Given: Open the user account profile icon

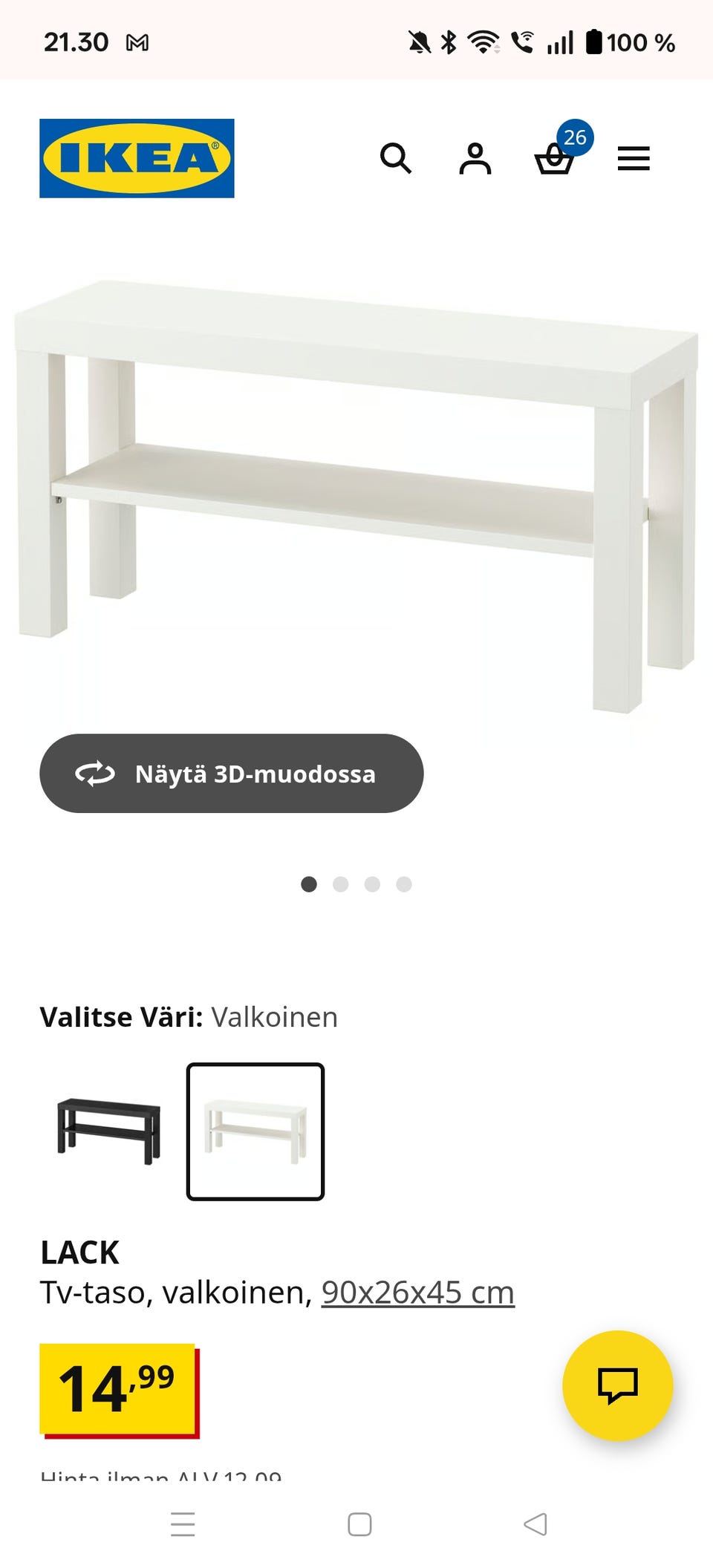Looking at the screenshot, I should click(475, 158).
